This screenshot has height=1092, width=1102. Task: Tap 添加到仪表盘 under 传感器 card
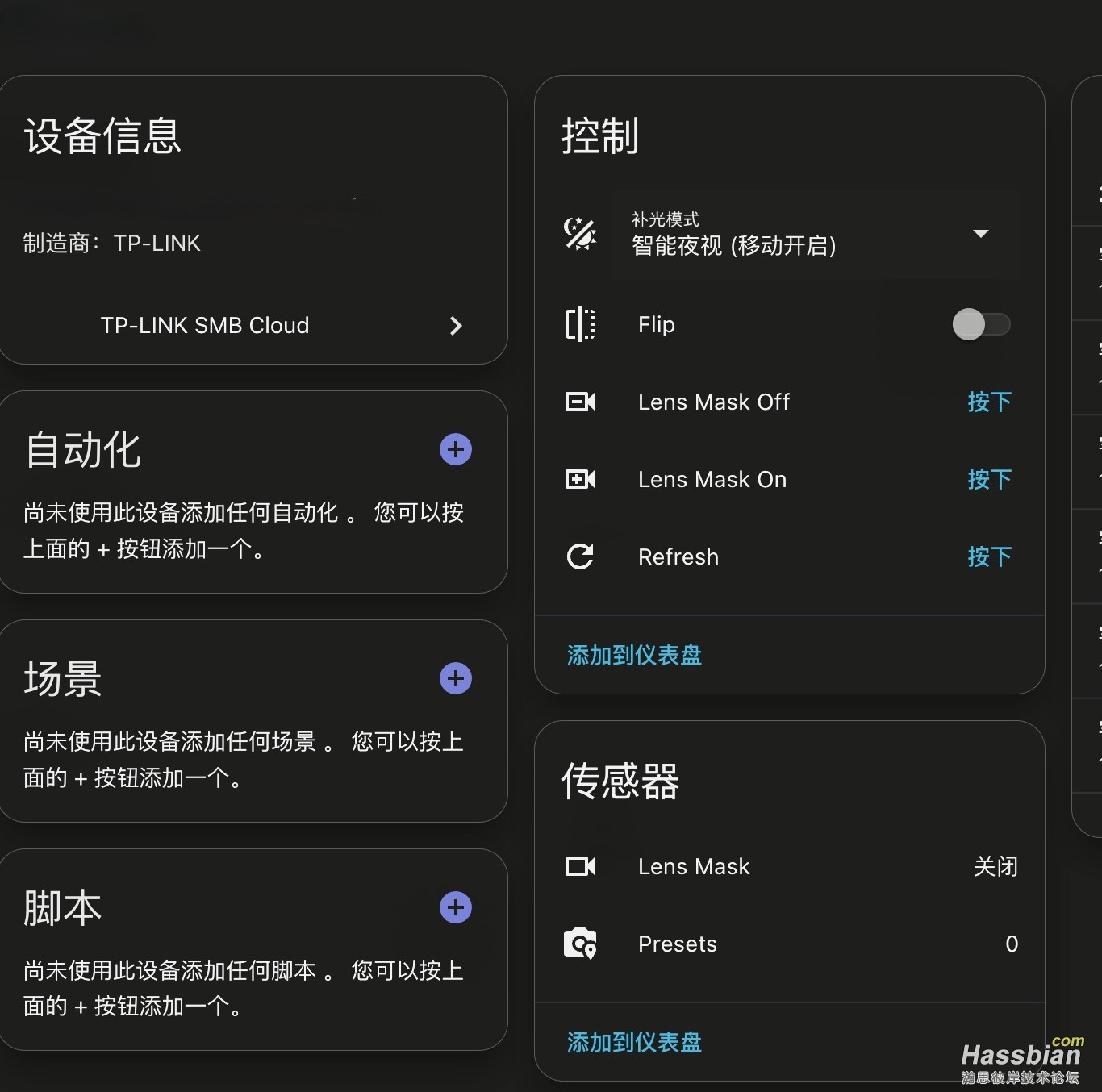tap(635, 1042)
